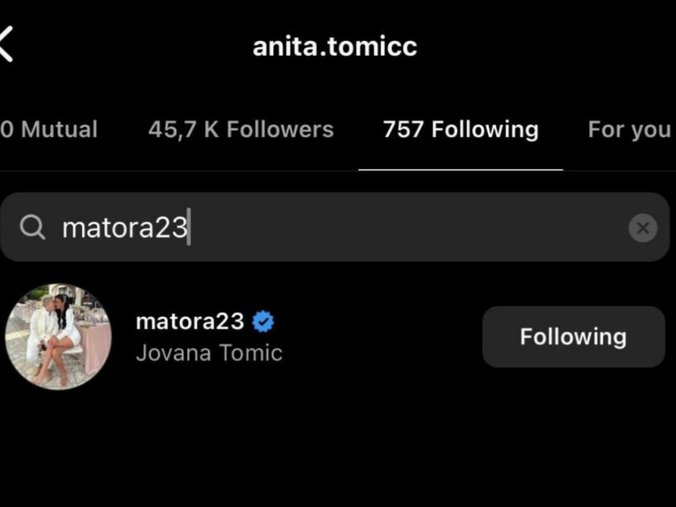Go back using the top-left arrow
This screenshot has height=507, width=676.
click(8, 45)
